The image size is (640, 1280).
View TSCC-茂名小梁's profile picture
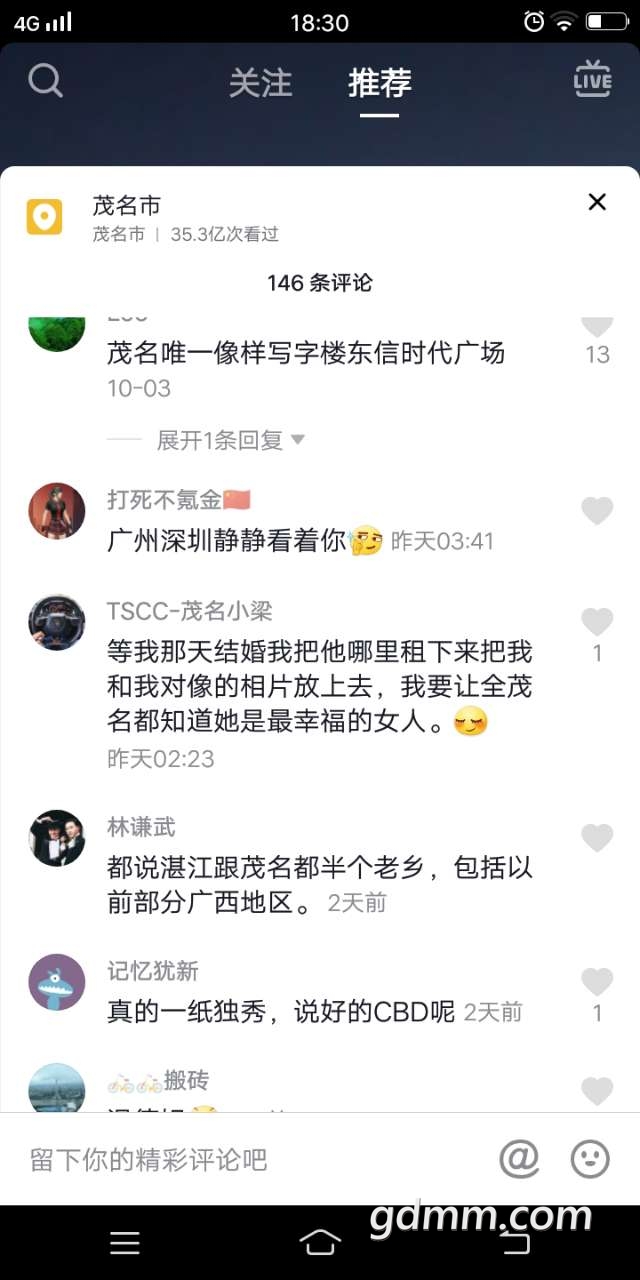(57, 622)
